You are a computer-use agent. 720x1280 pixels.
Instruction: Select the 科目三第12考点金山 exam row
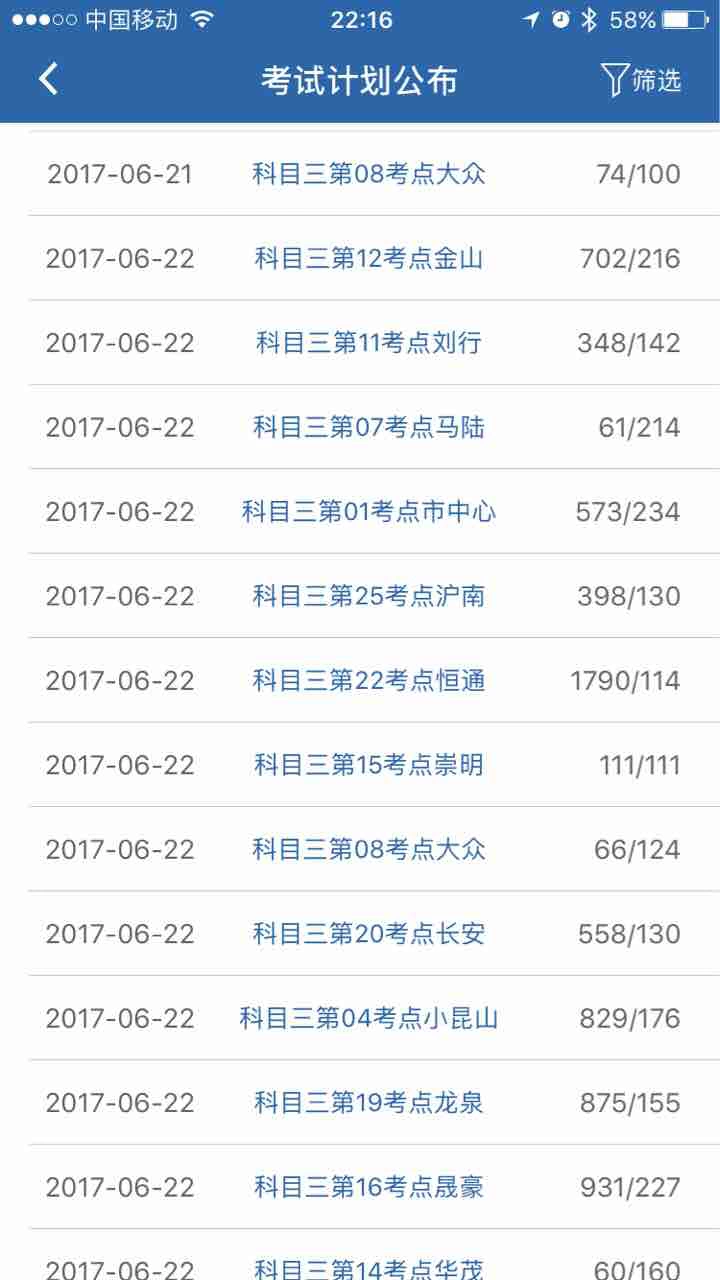point(374,258)
